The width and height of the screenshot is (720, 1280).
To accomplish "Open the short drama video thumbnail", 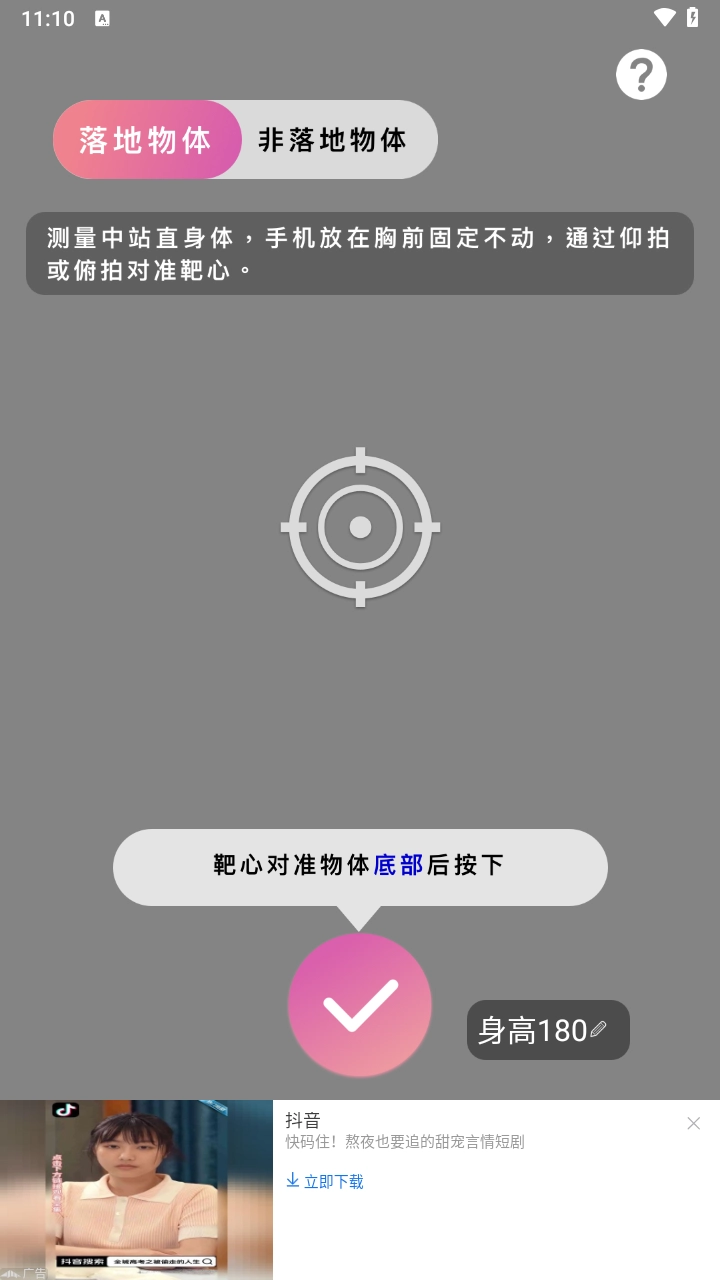I will pos(136,1190).
